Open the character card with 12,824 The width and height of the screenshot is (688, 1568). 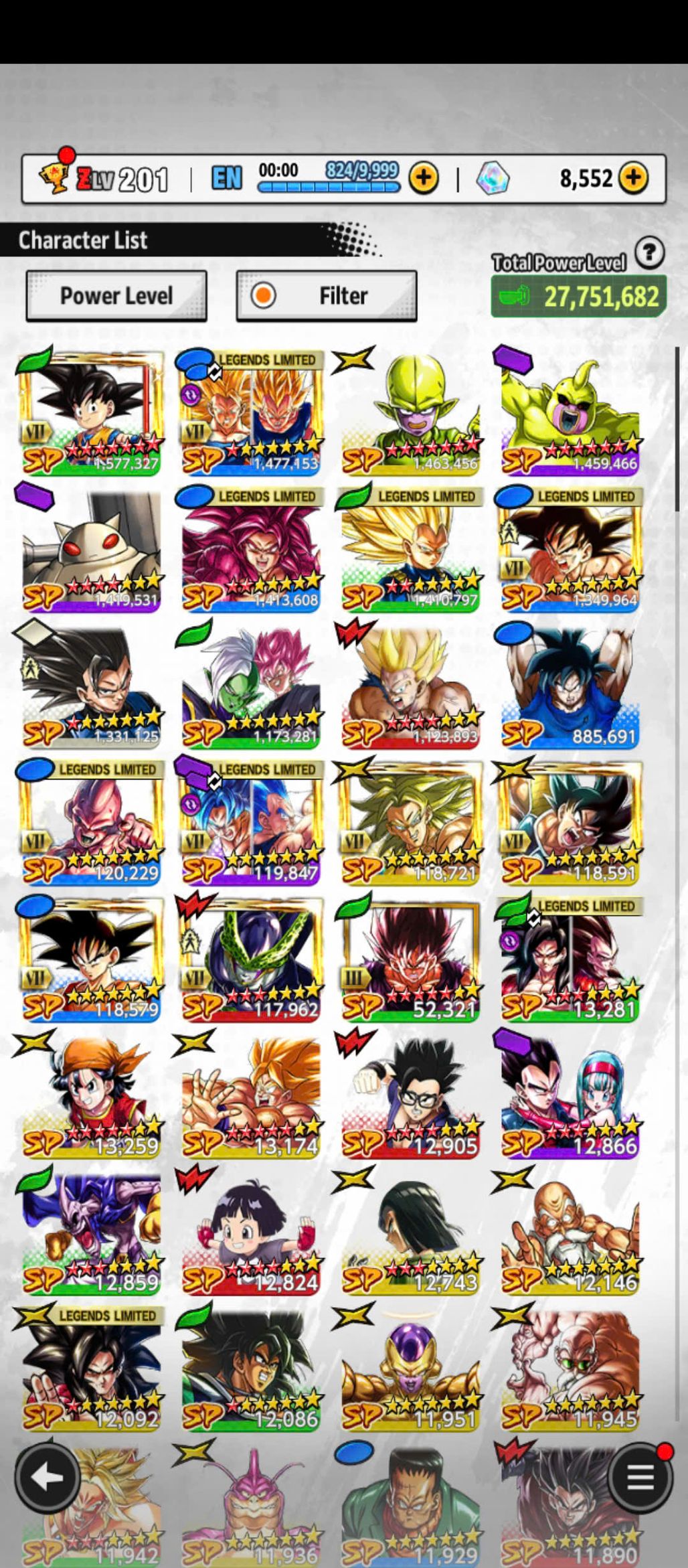pos(252,1233)
